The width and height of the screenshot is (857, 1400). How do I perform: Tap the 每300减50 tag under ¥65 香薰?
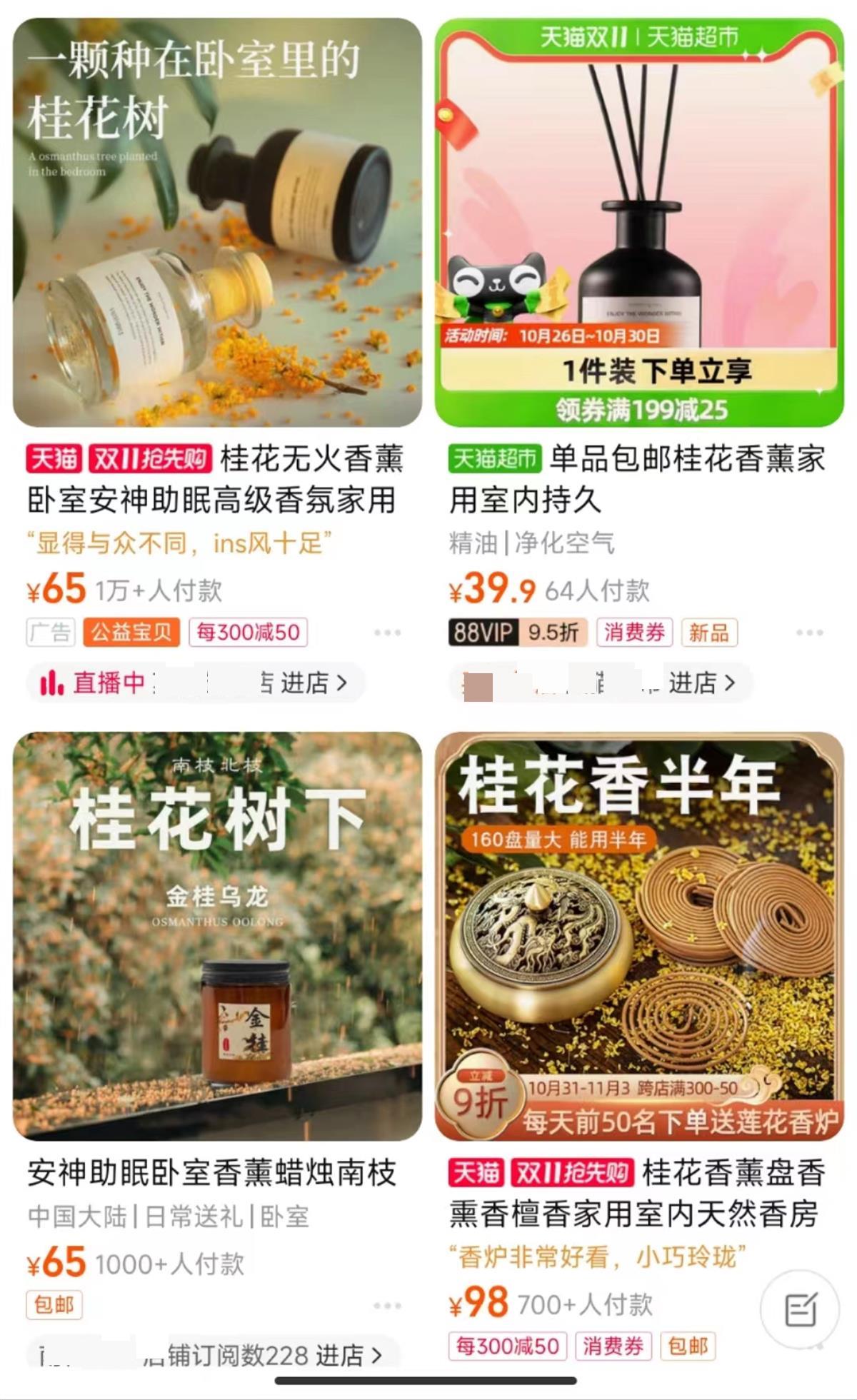tap(248, 633)
